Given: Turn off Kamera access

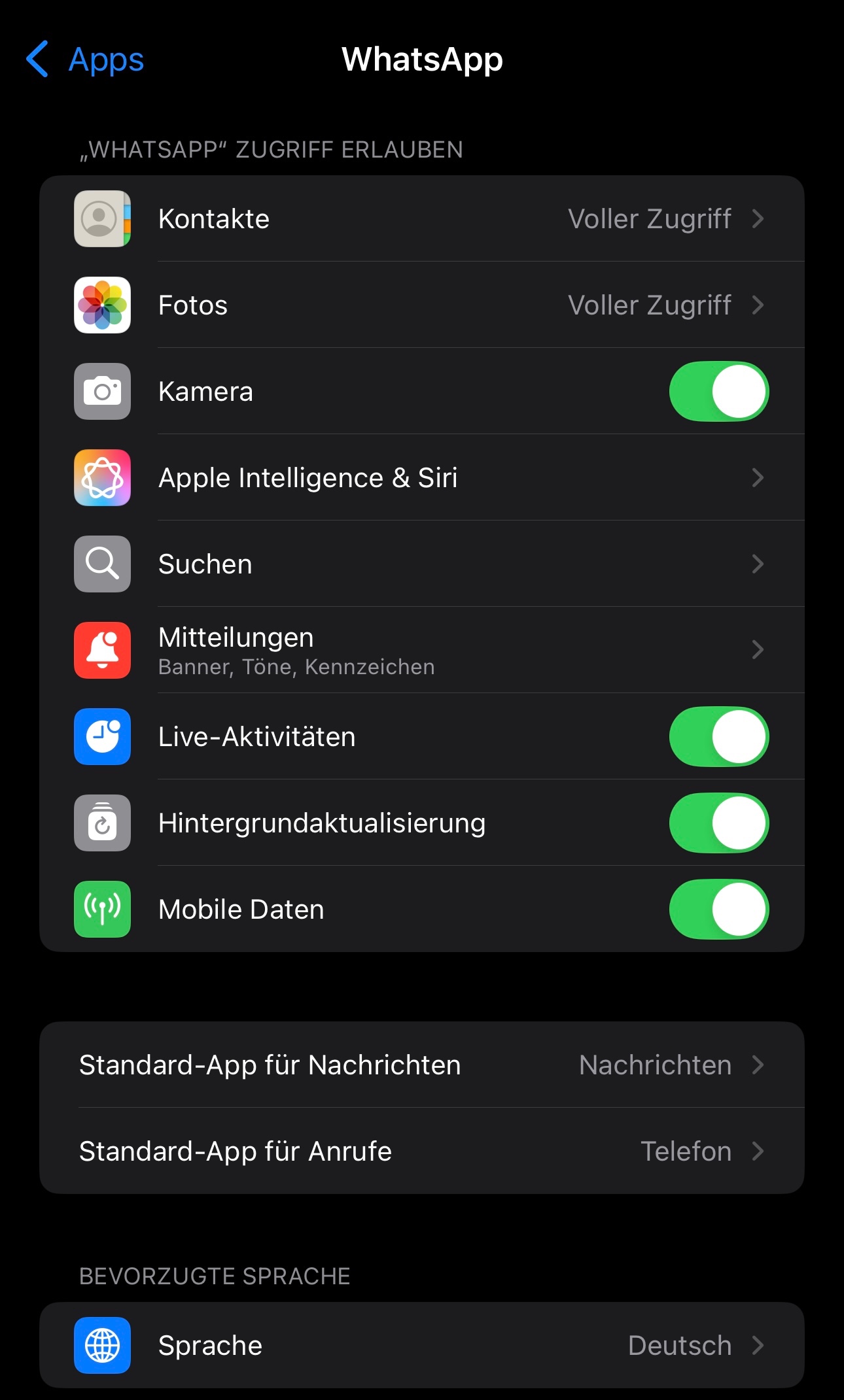Looking at the screenshot, I should tap(718, 392).
